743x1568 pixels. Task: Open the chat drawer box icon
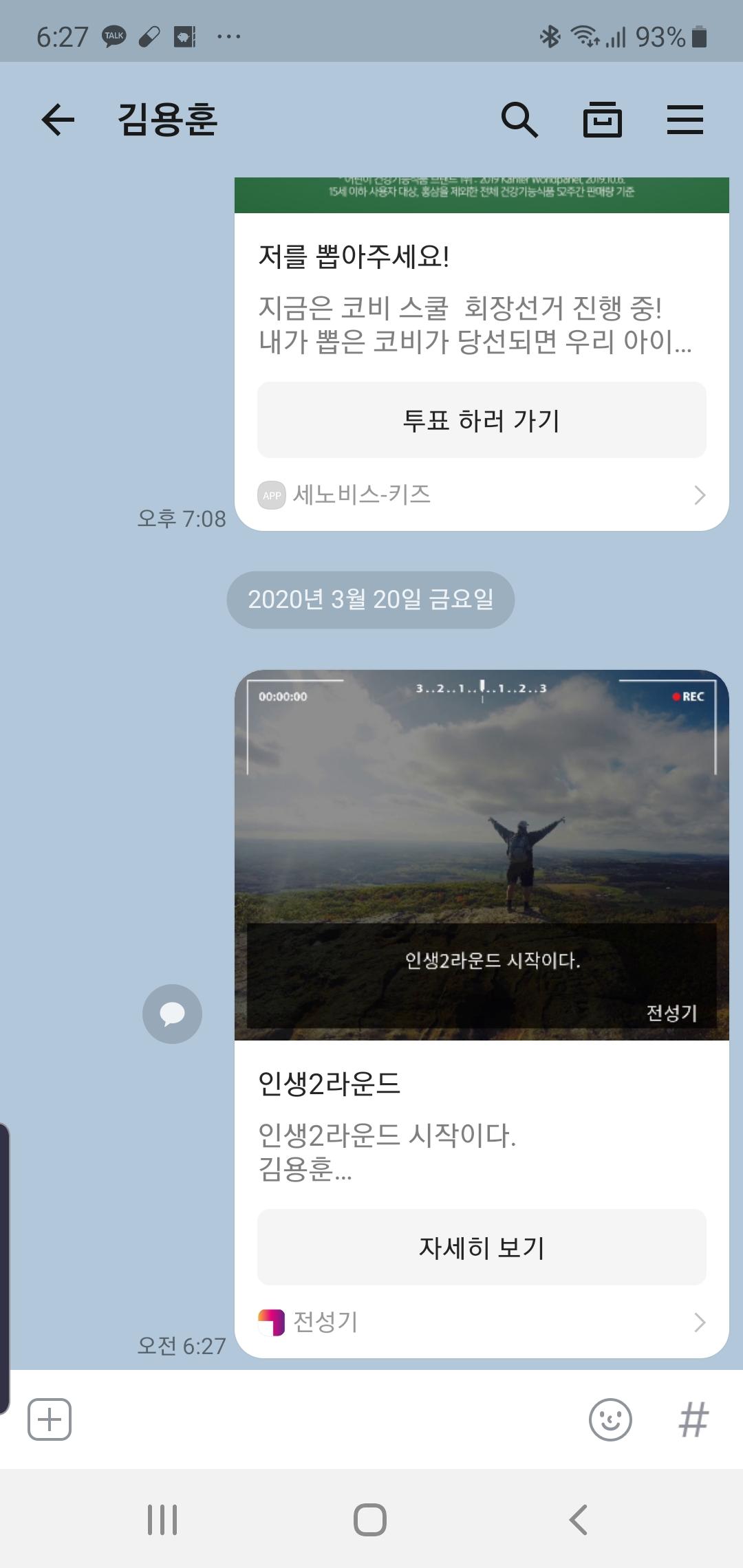point(602,120)
